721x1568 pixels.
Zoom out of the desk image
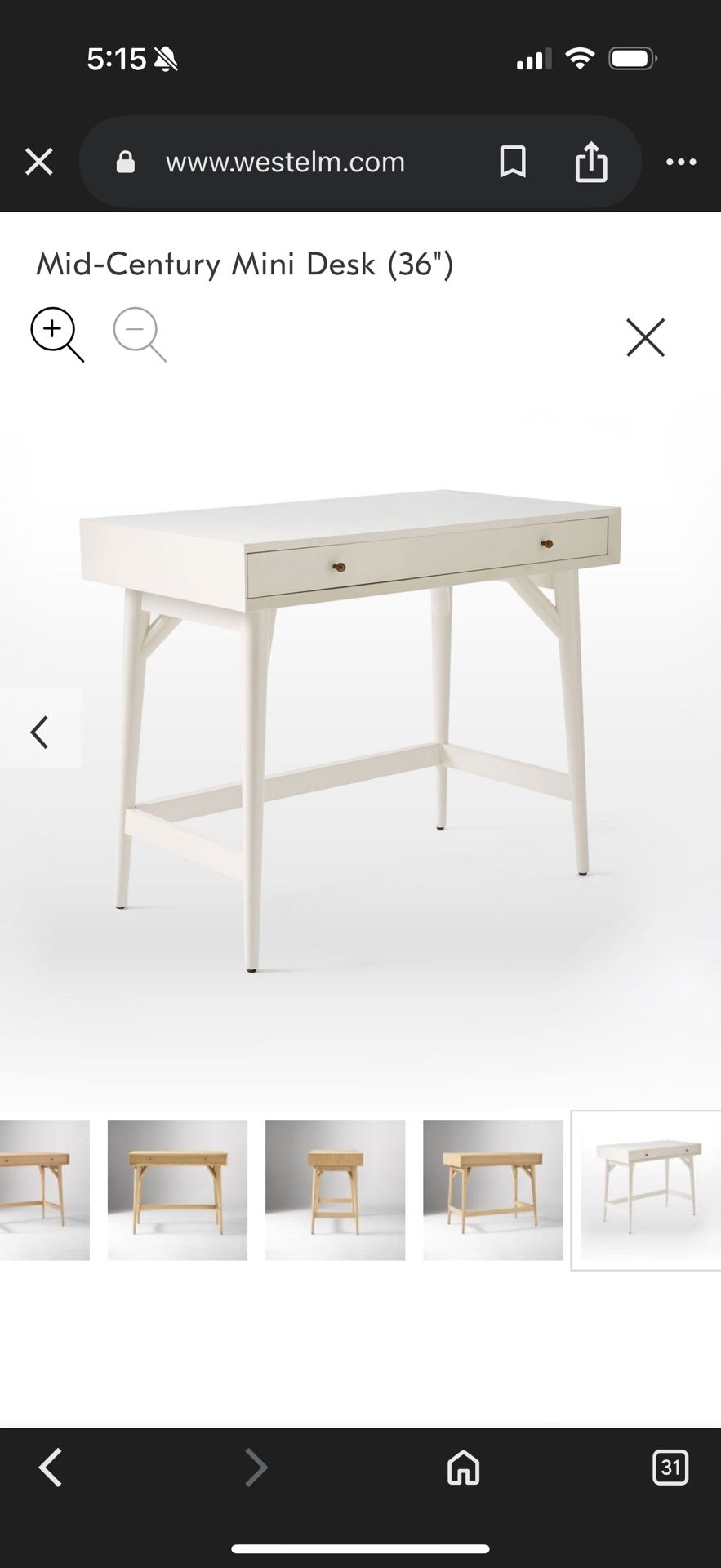pyautogui.click(x=140, y=334)
